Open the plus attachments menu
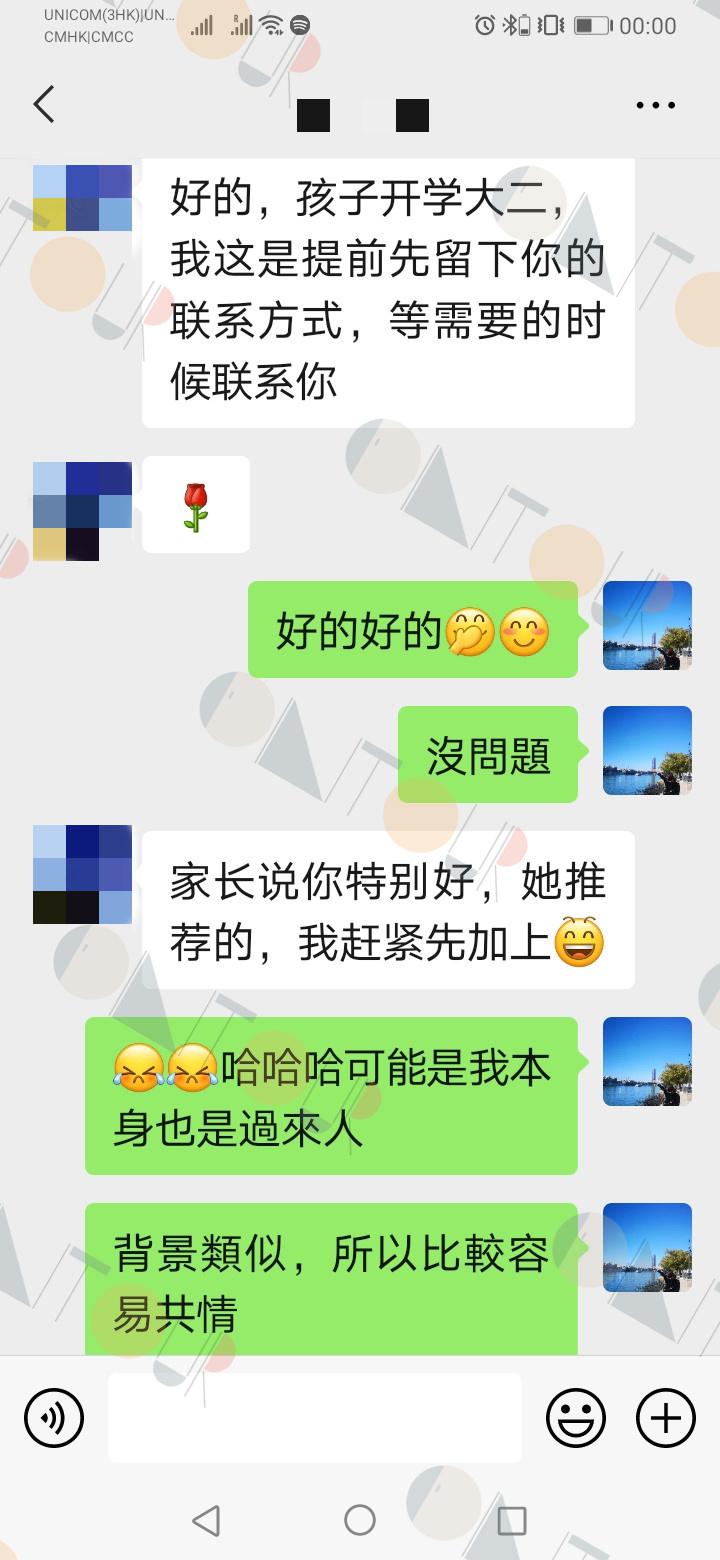Viewport: 720px width, 1560px height. click(x=666, y=1418)
